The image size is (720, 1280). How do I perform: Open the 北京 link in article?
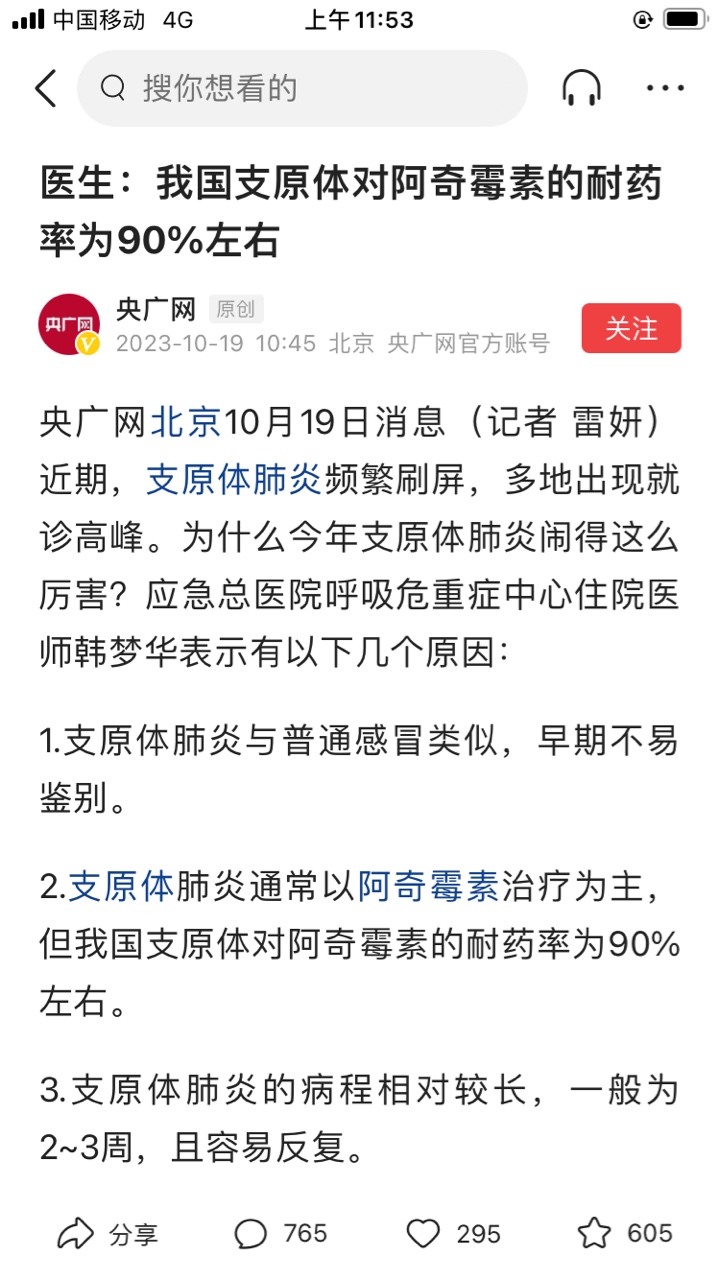(185, 423)
